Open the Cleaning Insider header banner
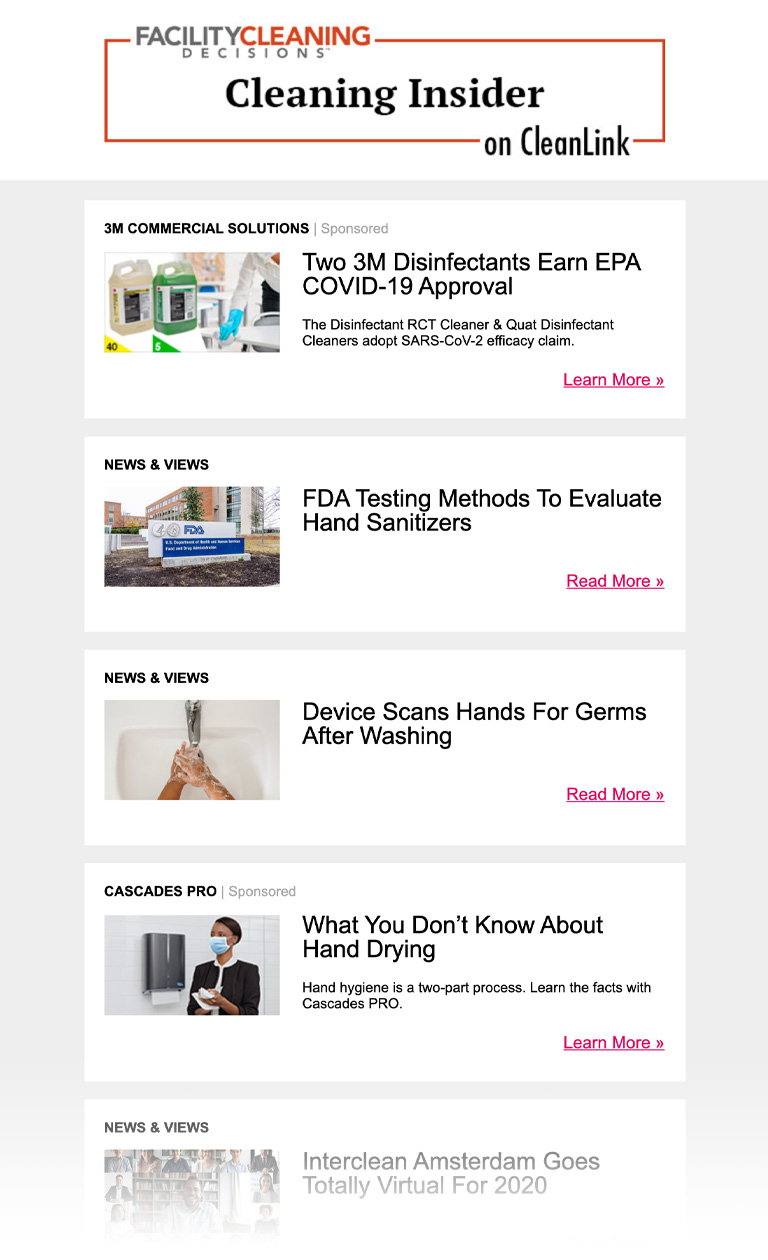Screen dimensions: 768x1260 384,92
